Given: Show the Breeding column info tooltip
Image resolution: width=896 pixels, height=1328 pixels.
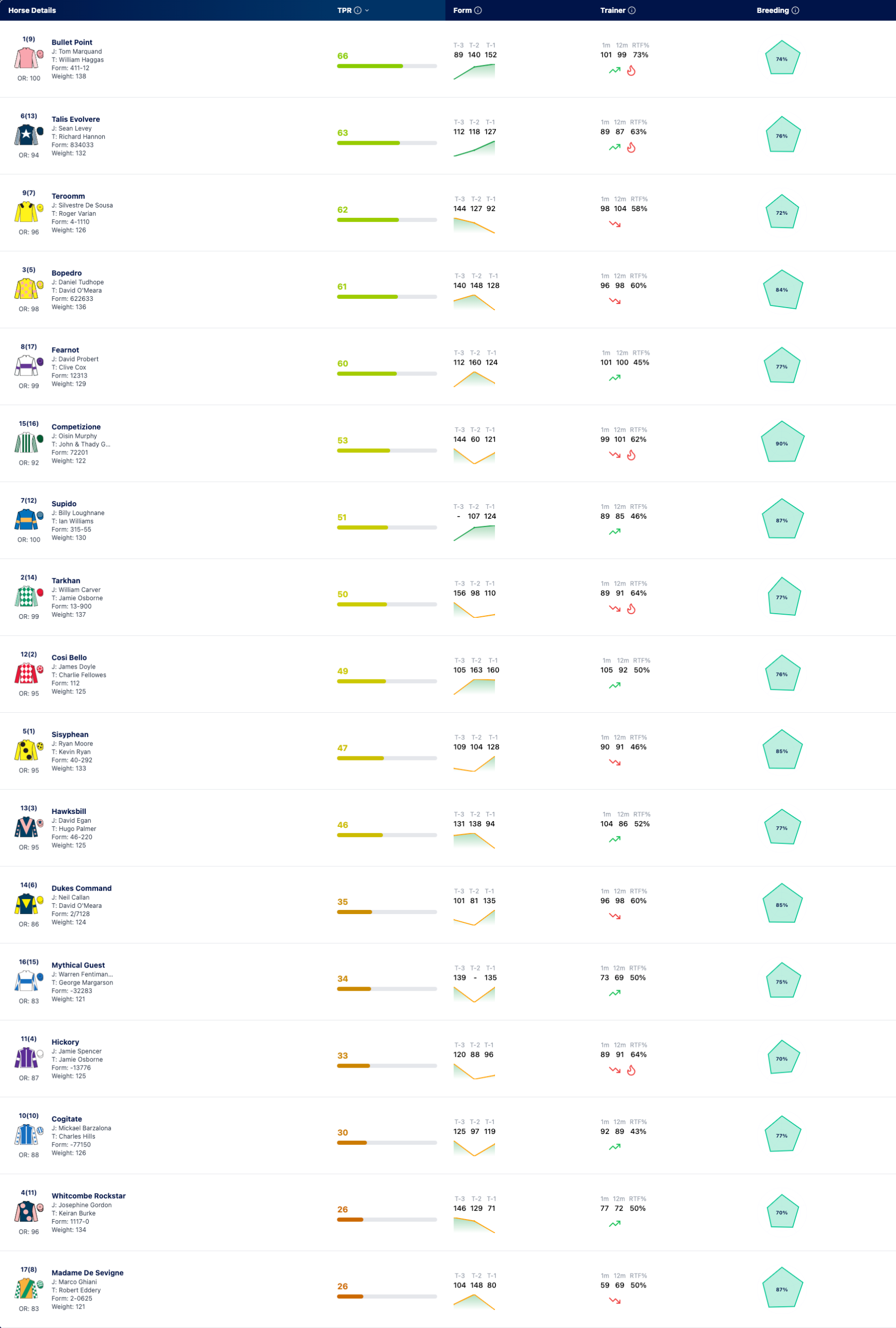Looking at the screenshot, I should 795,10.
